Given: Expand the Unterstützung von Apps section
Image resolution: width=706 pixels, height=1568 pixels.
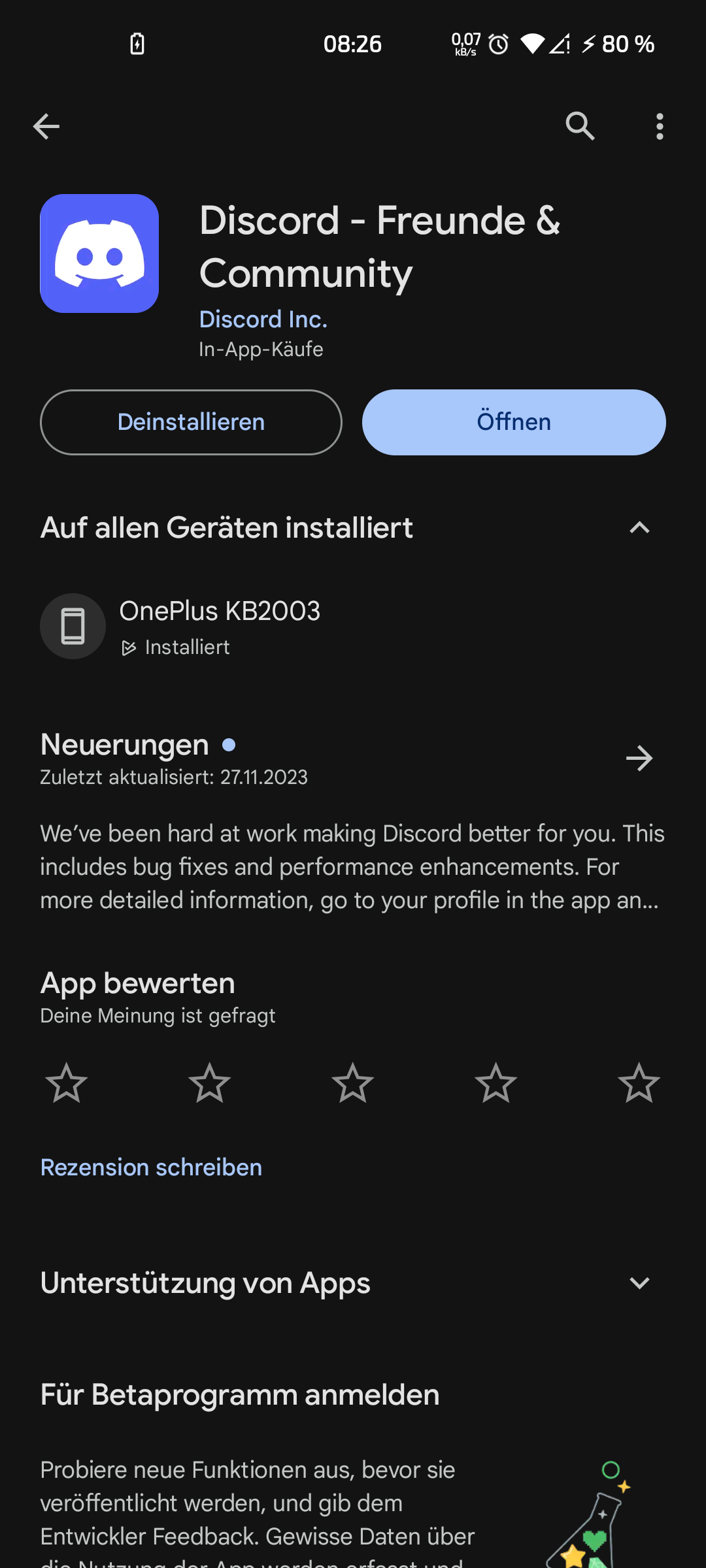Looking at the screenshot, I should pyautogui.click(x=639, y=1283).
